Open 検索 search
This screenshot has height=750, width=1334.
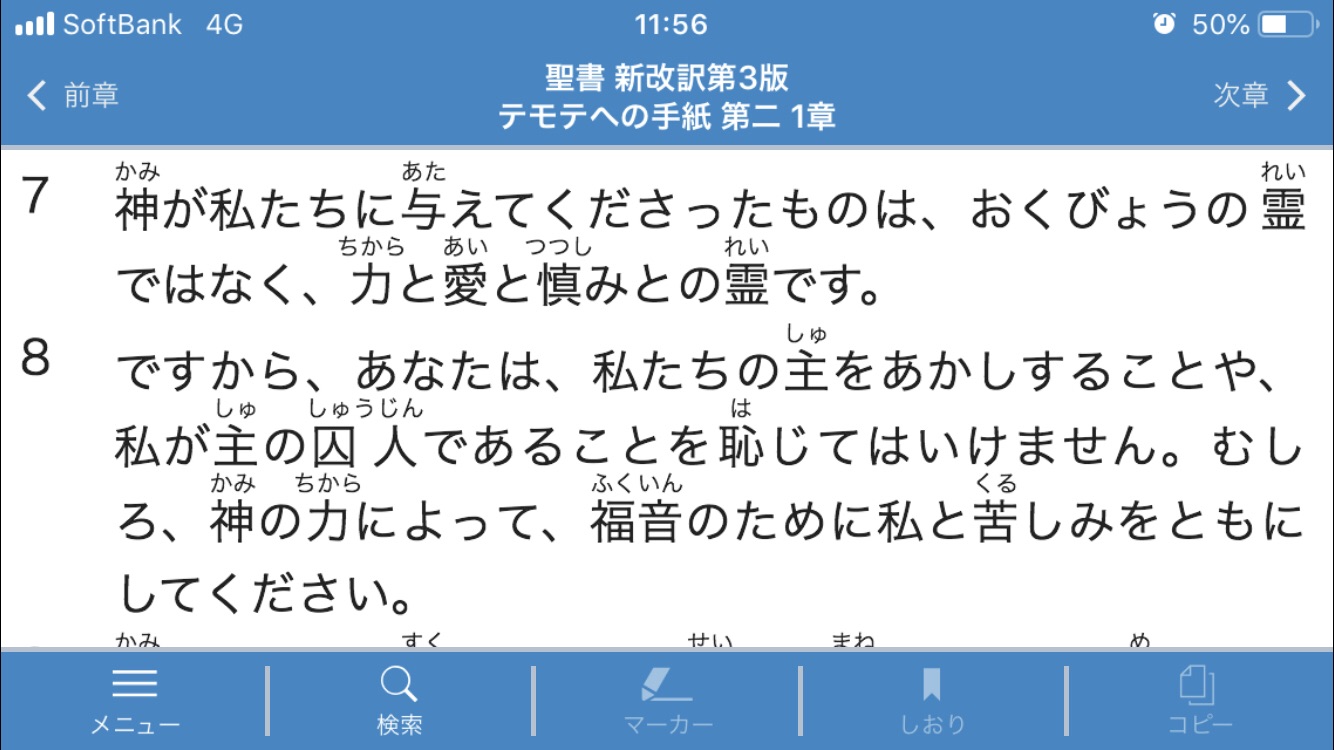(x=399, y=700)
